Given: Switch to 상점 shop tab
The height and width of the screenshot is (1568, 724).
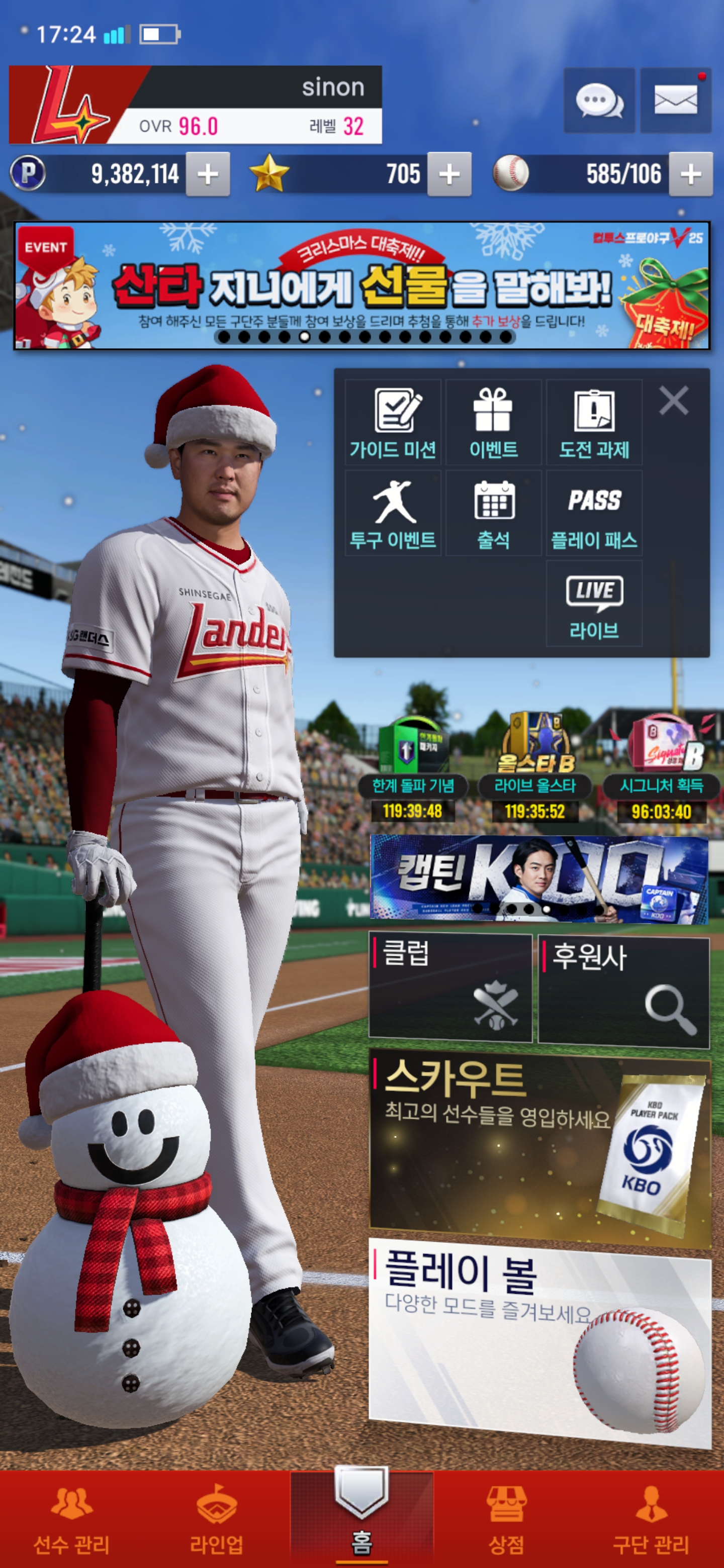Looking at the screenshot, I should point(506,1519).
